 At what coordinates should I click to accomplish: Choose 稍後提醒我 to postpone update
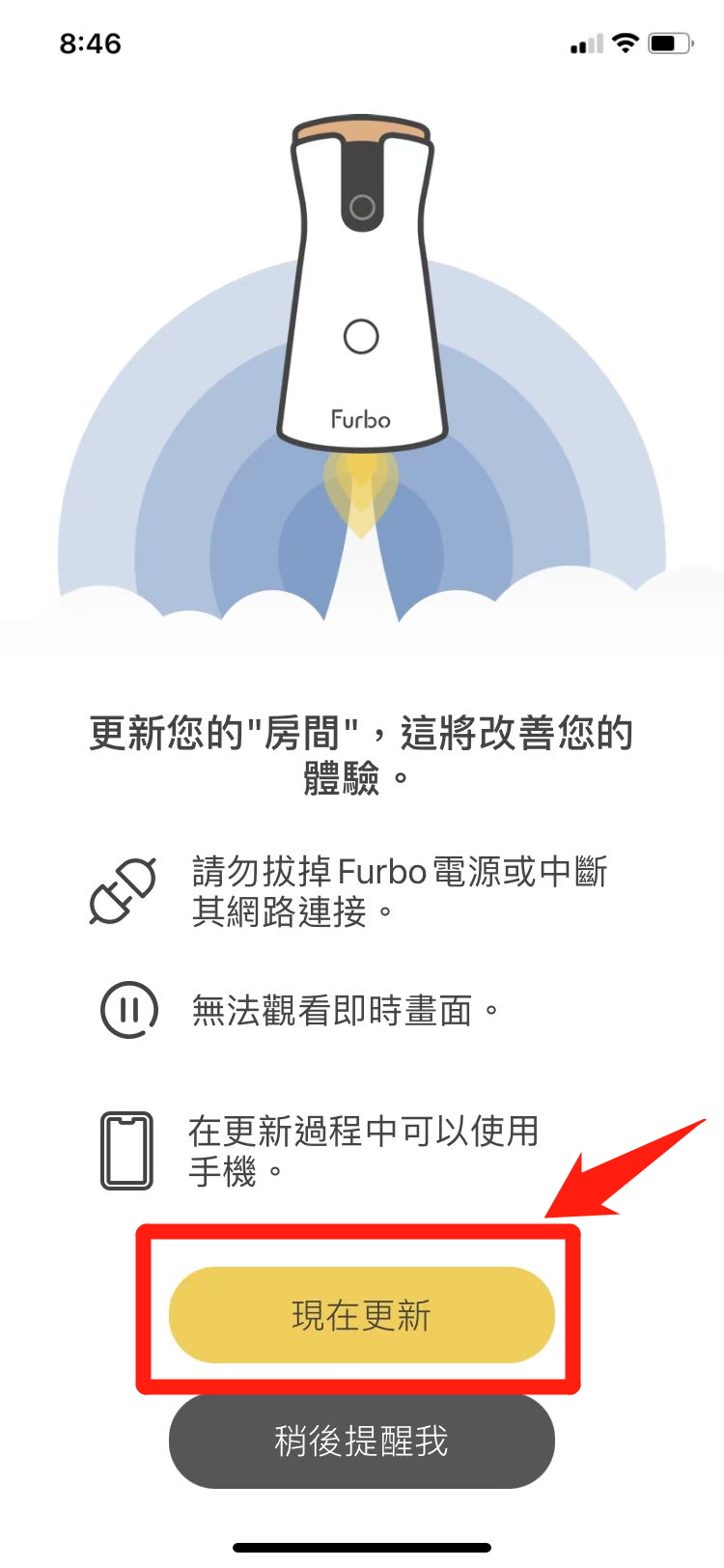click(x=361, y=1442)
